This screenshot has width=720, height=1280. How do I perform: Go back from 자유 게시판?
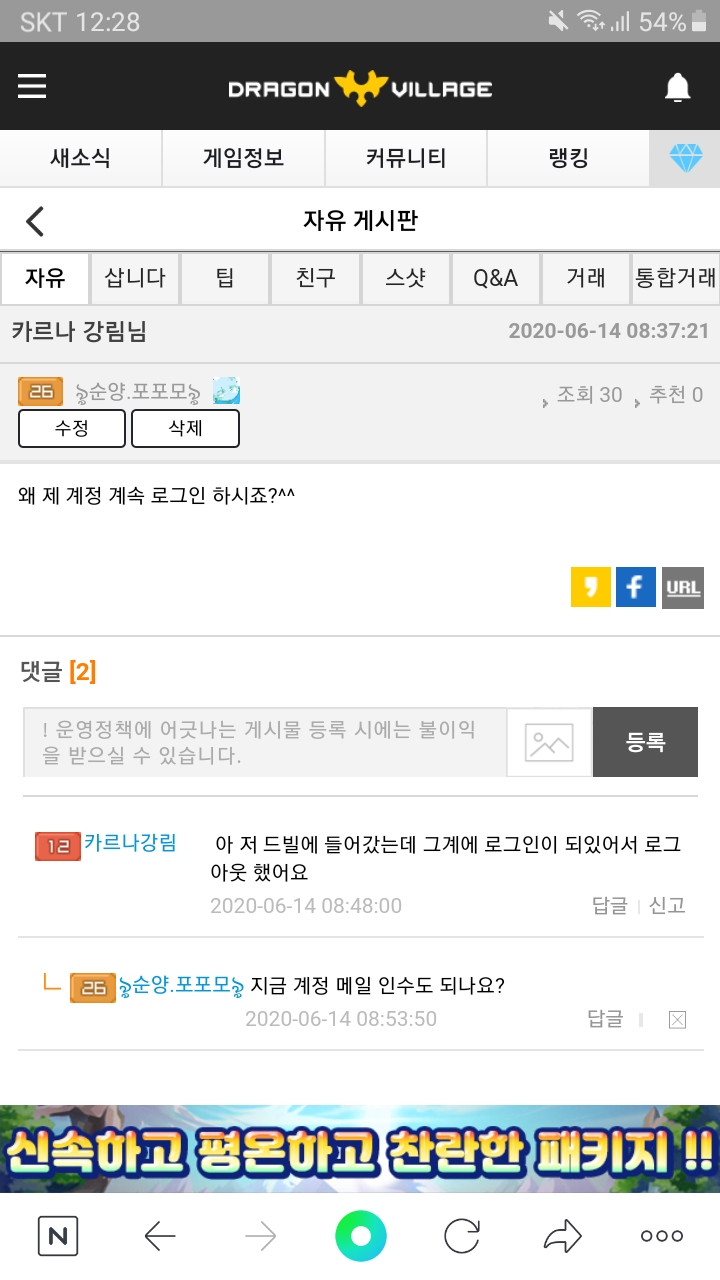click(x=36, y=221)
